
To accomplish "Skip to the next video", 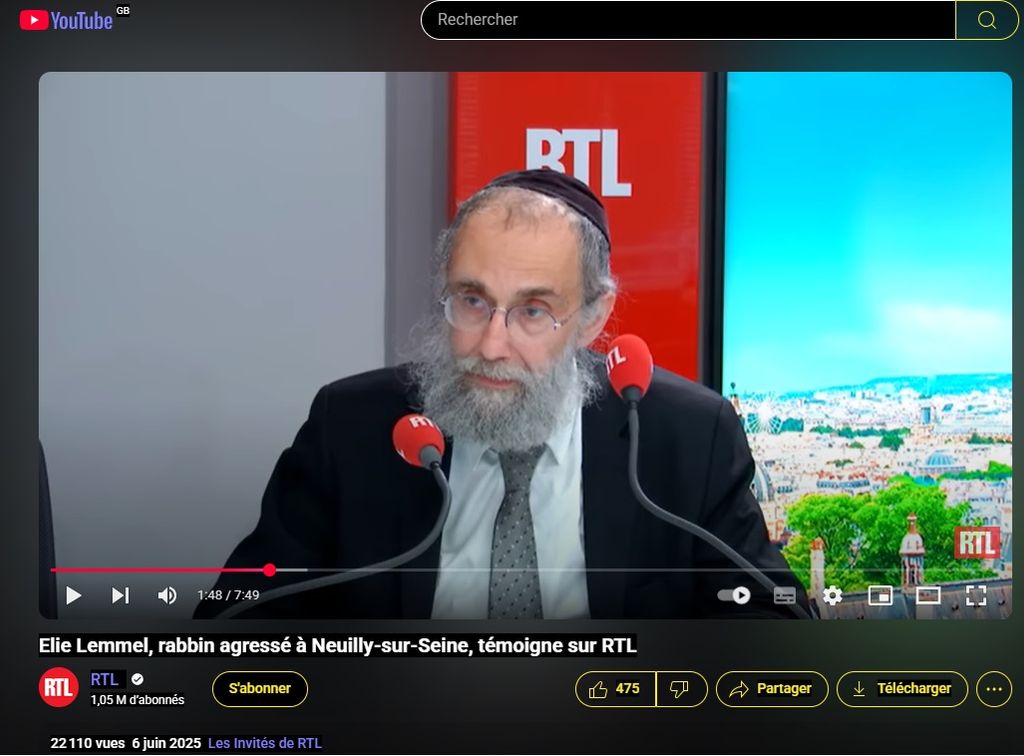I will pos(120,596).
